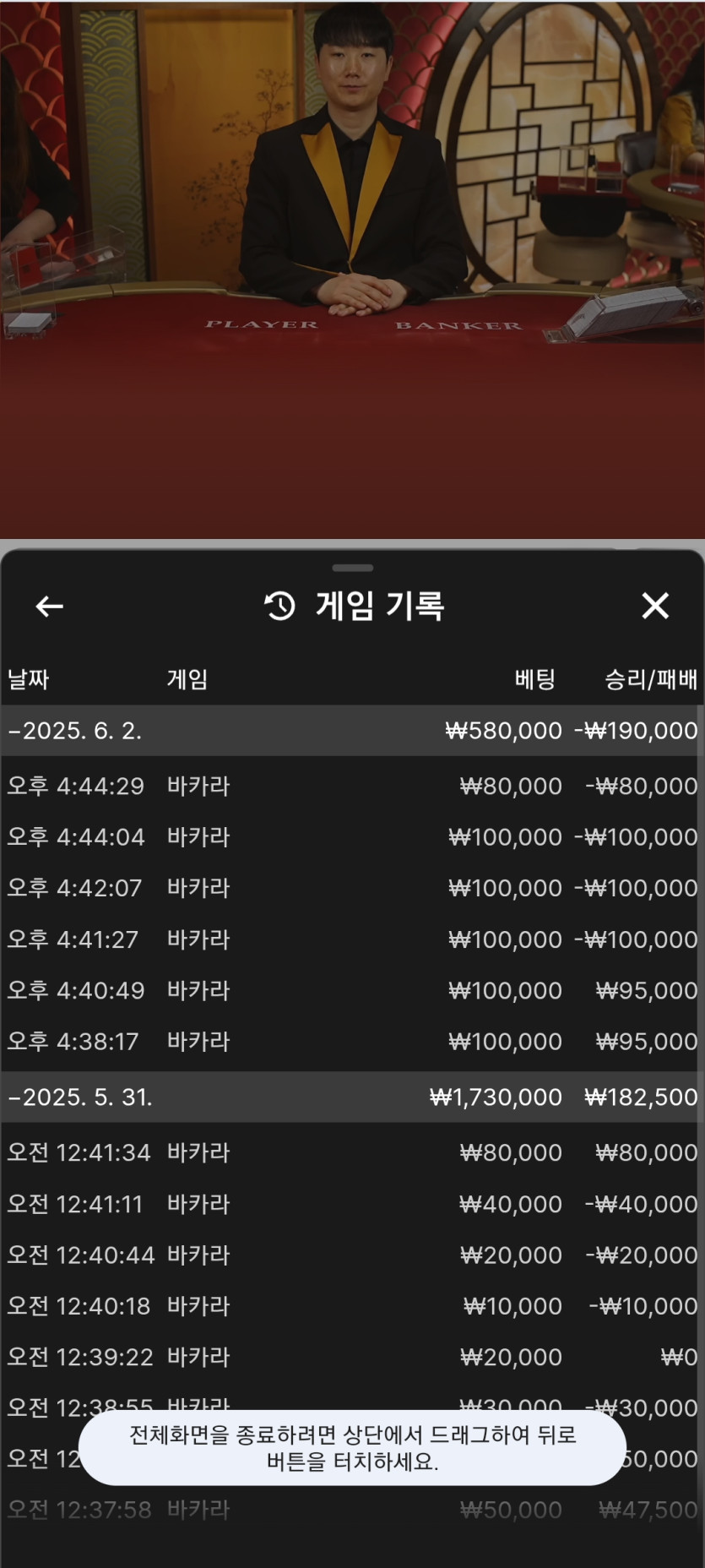Open the 오후 4:42:07 바카라 record
The height and width of the screenshot is (1568, 705).
coord(352,888)
